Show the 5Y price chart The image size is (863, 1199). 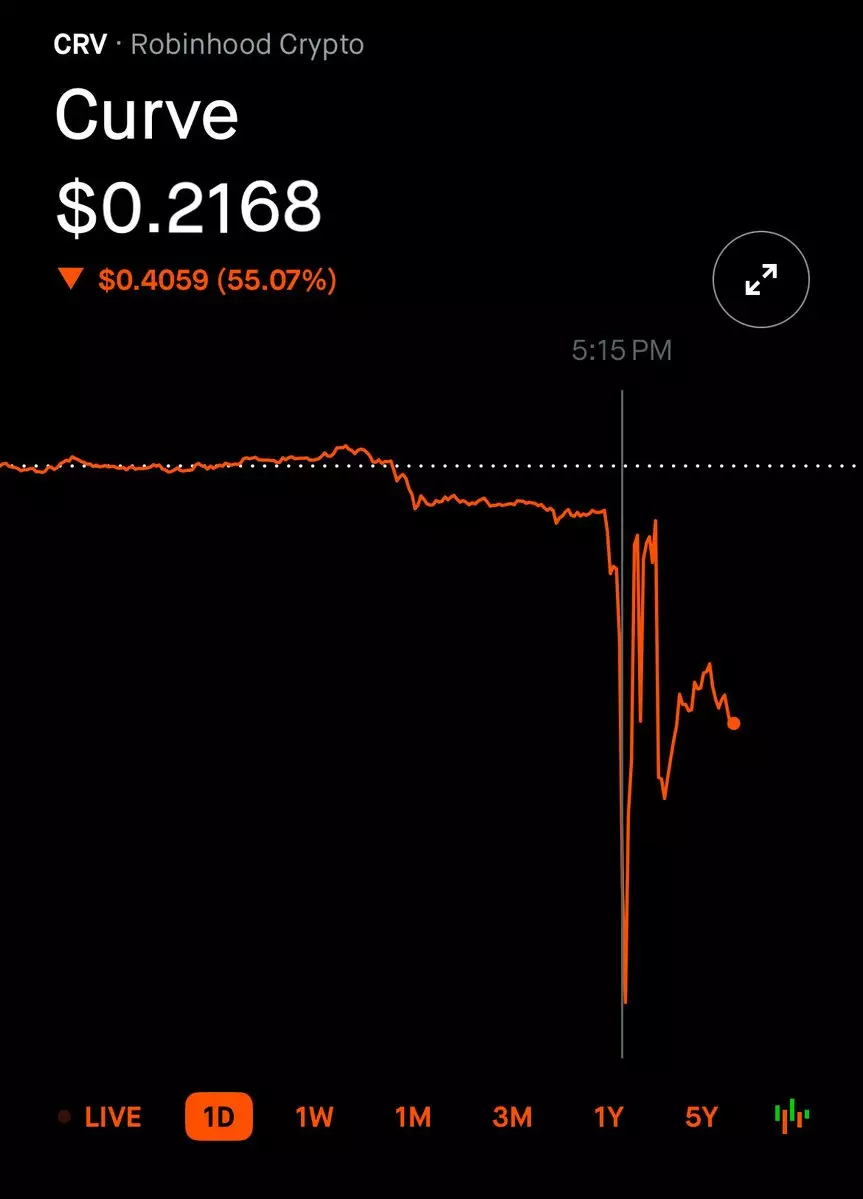(x=701, y=1116)
